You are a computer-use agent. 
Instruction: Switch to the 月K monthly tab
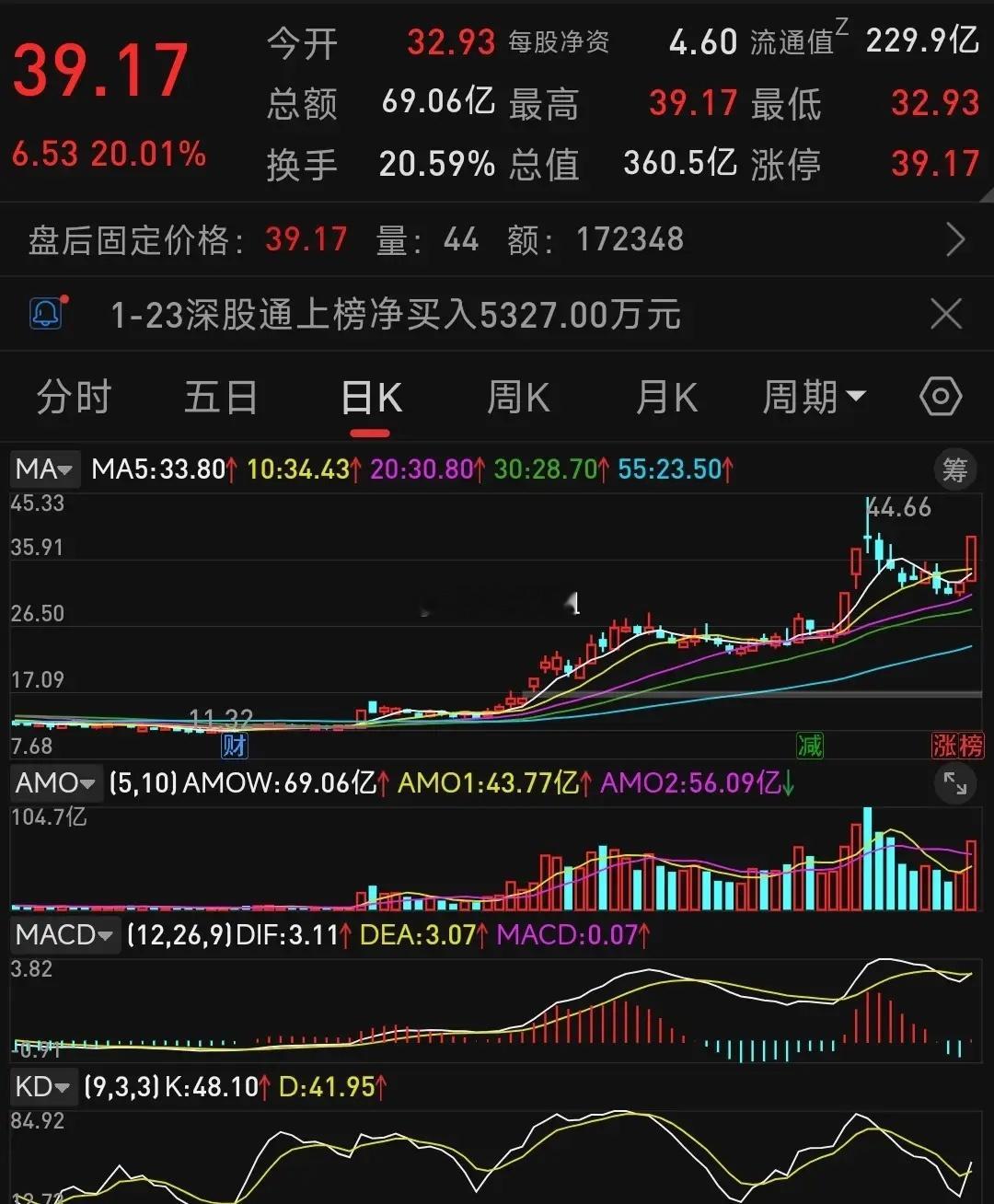click(665, 397)
